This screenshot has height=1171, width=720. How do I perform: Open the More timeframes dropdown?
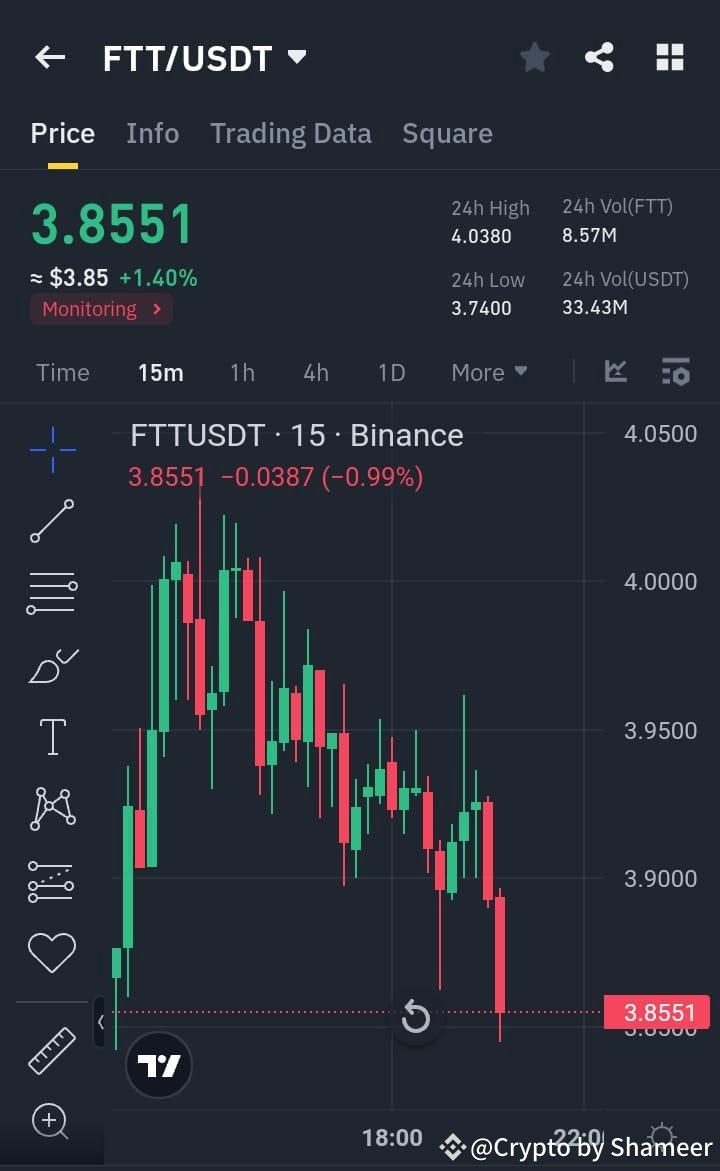pos(489,371)
